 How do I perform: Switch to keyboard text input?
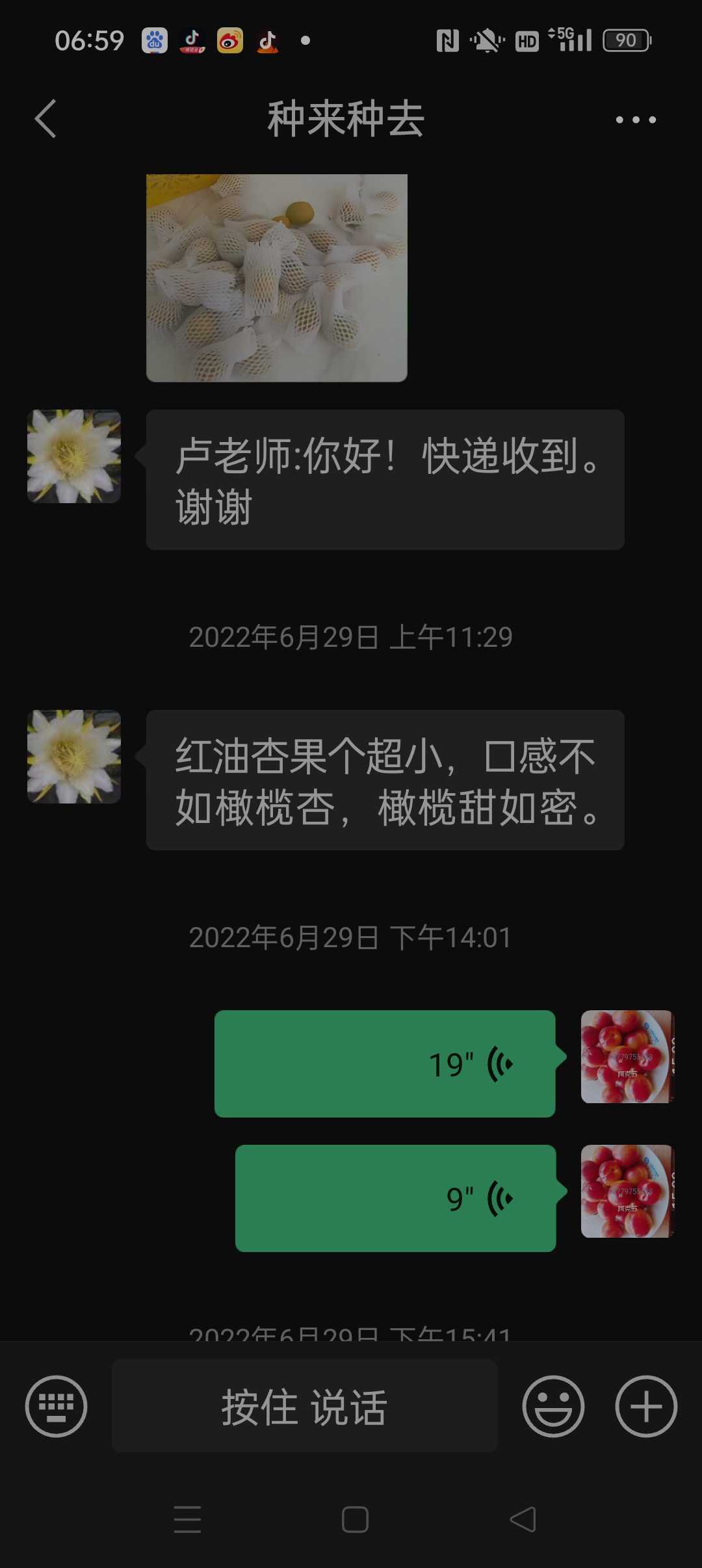click(x=56, y=1406)
